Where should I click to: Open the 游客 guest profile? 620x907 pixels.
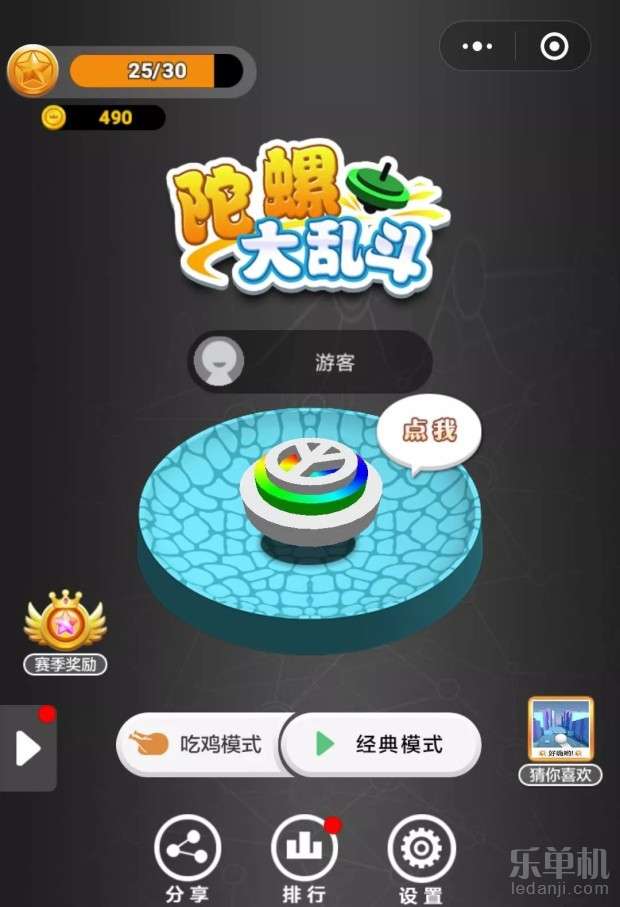(x=310, y=361)
